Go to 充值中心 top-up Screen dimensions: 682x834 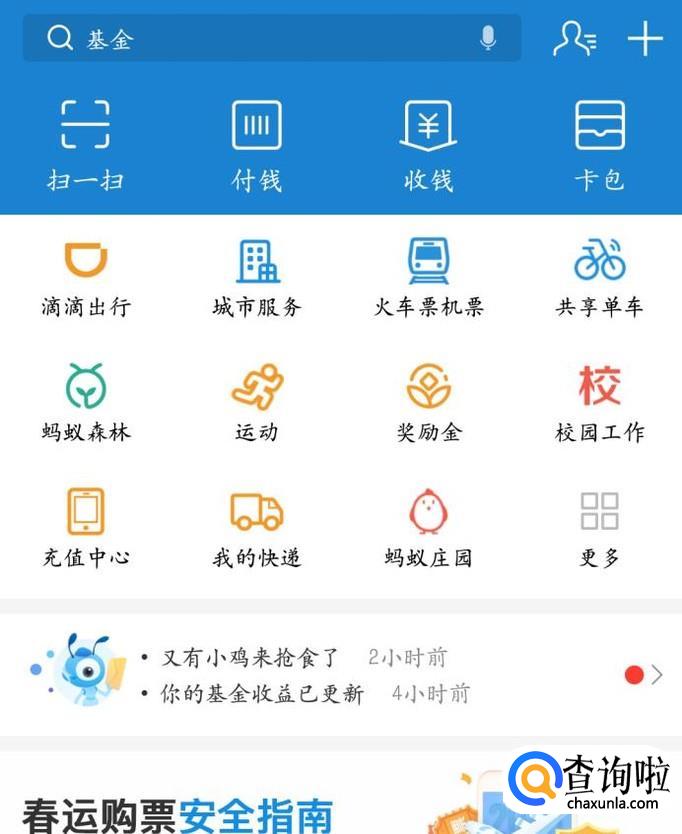click(86, 528)
